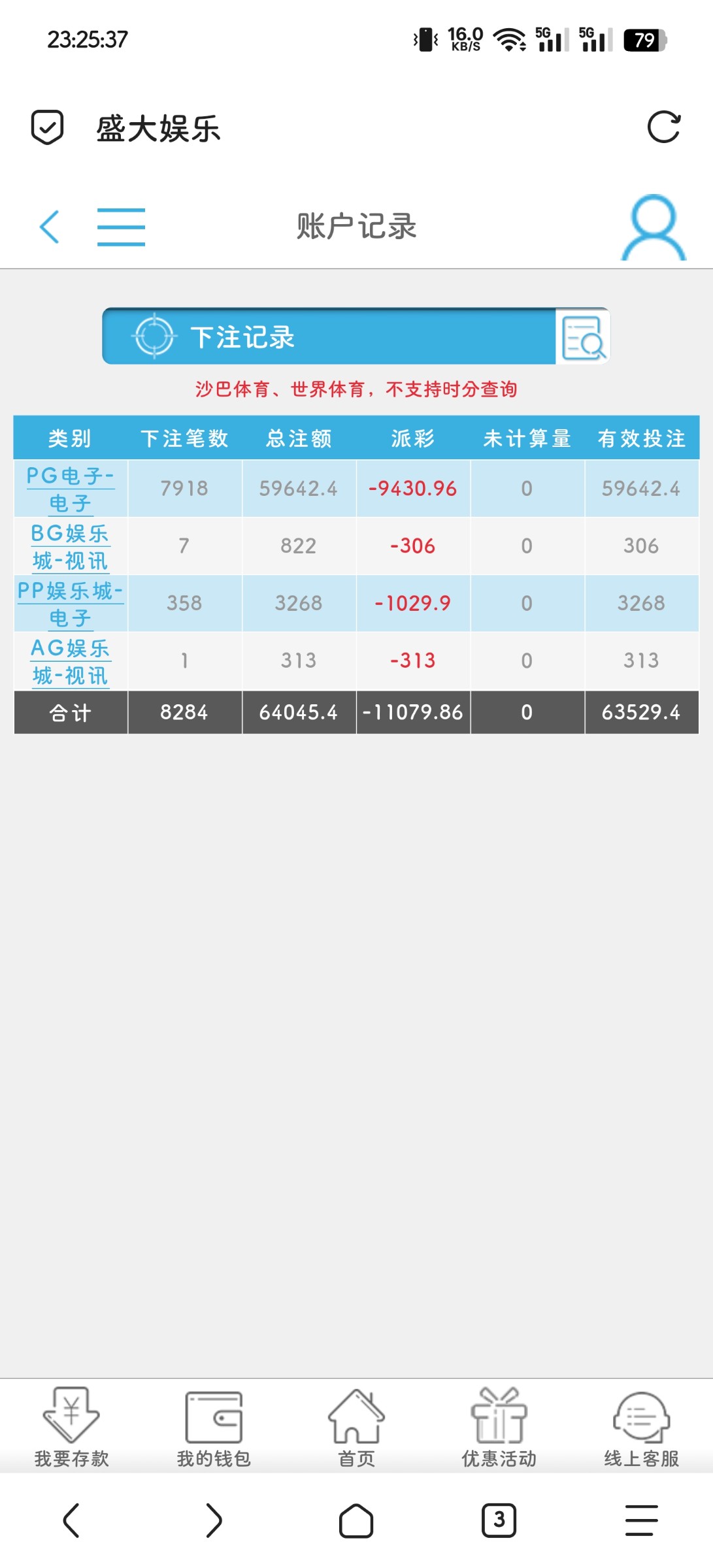The height and width of the screenshot is (1568, 713).
Task: Open the shield security icon
Action: coord(48,127)
